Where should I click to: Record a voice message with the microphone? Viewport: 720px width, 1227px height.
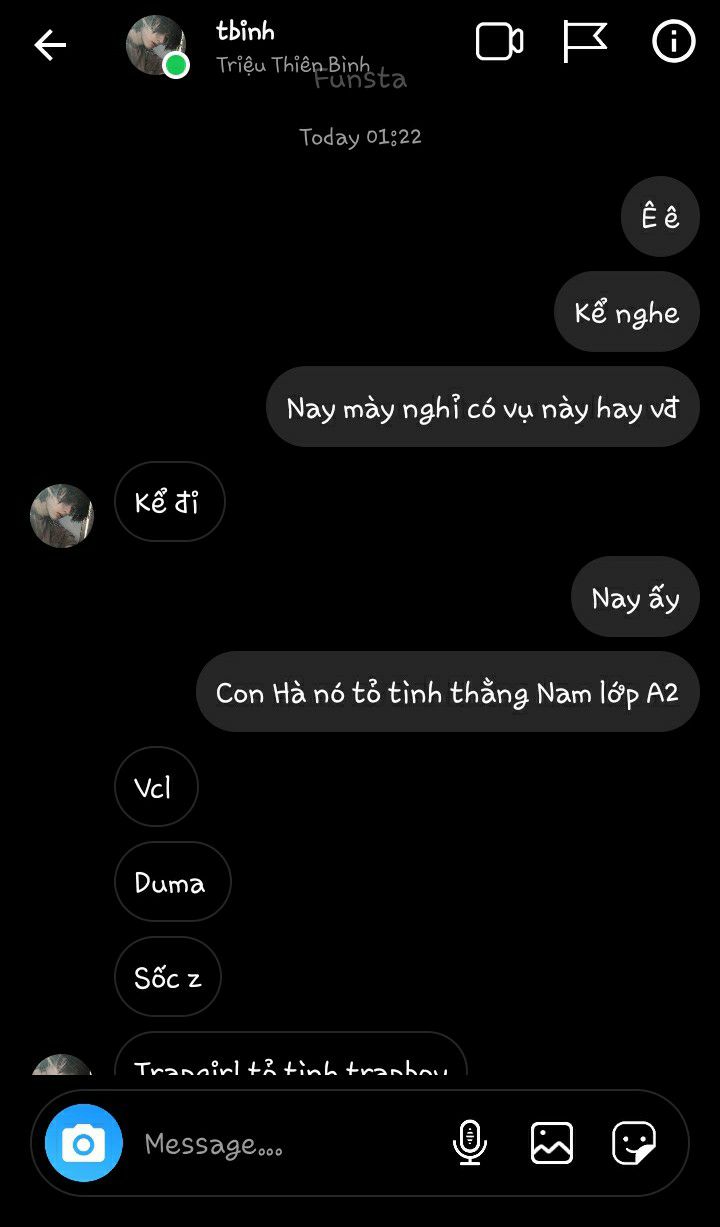(x=469, y=1143)
